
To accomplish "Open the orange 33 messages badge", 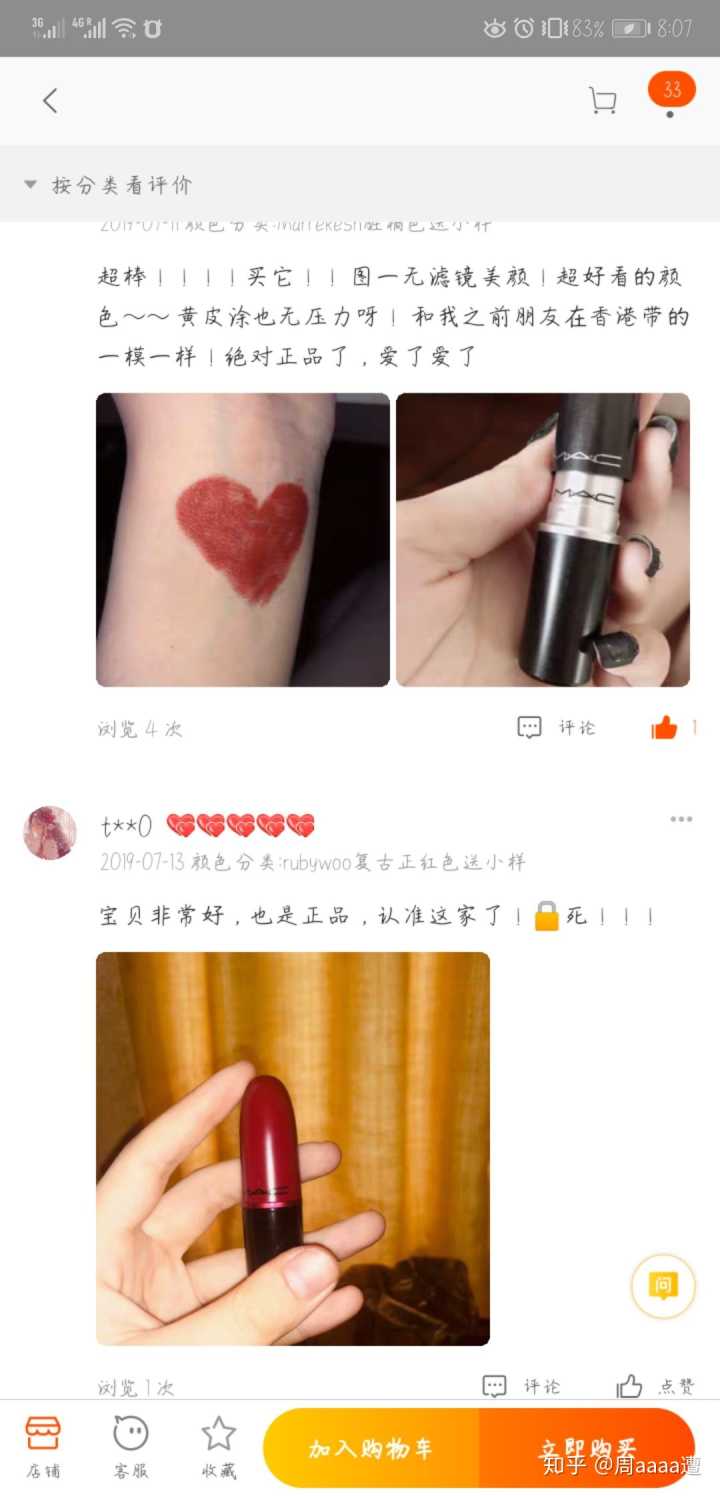I will point(671,92).
